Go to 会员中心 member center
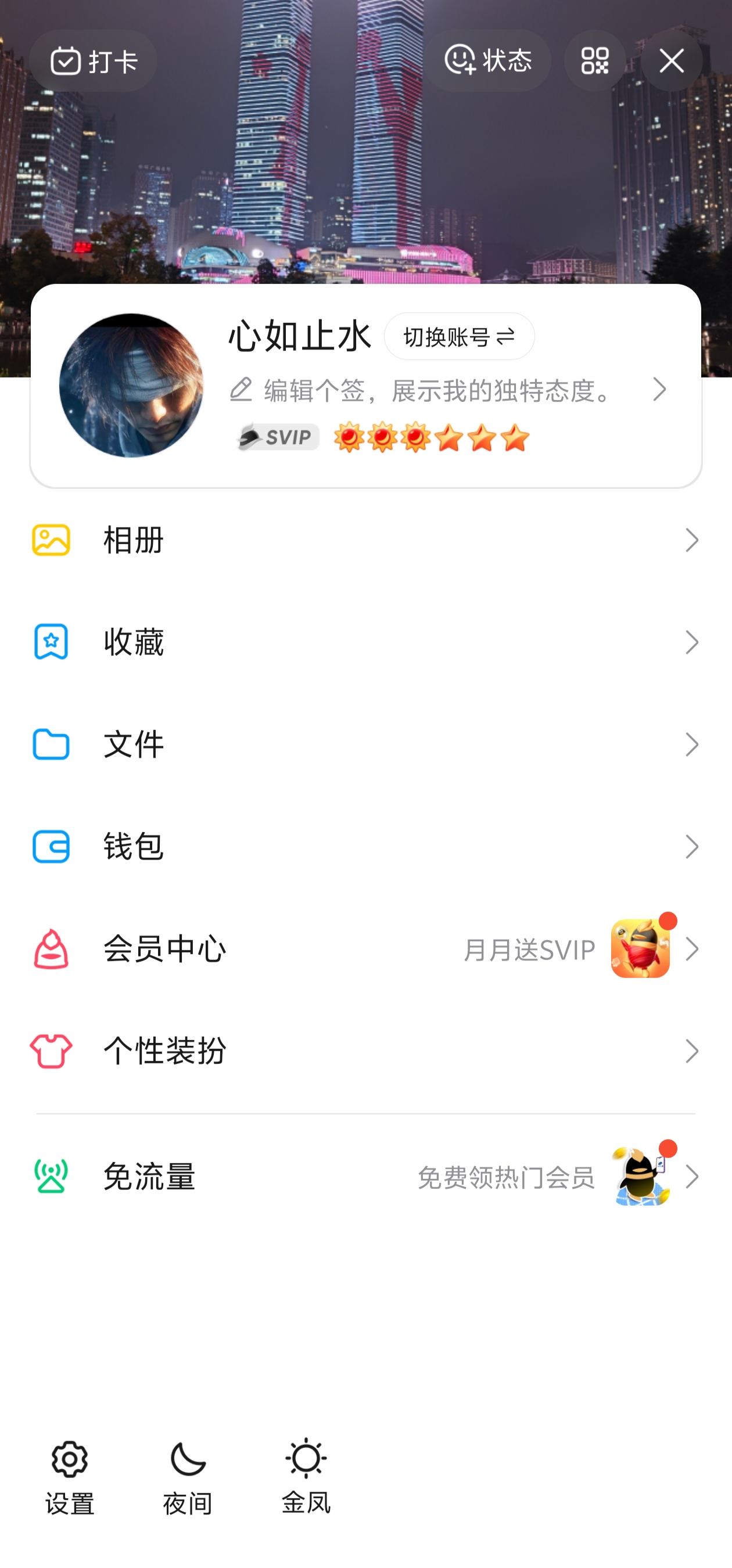Screen dimensions: 732x1568 click(365, 949)
